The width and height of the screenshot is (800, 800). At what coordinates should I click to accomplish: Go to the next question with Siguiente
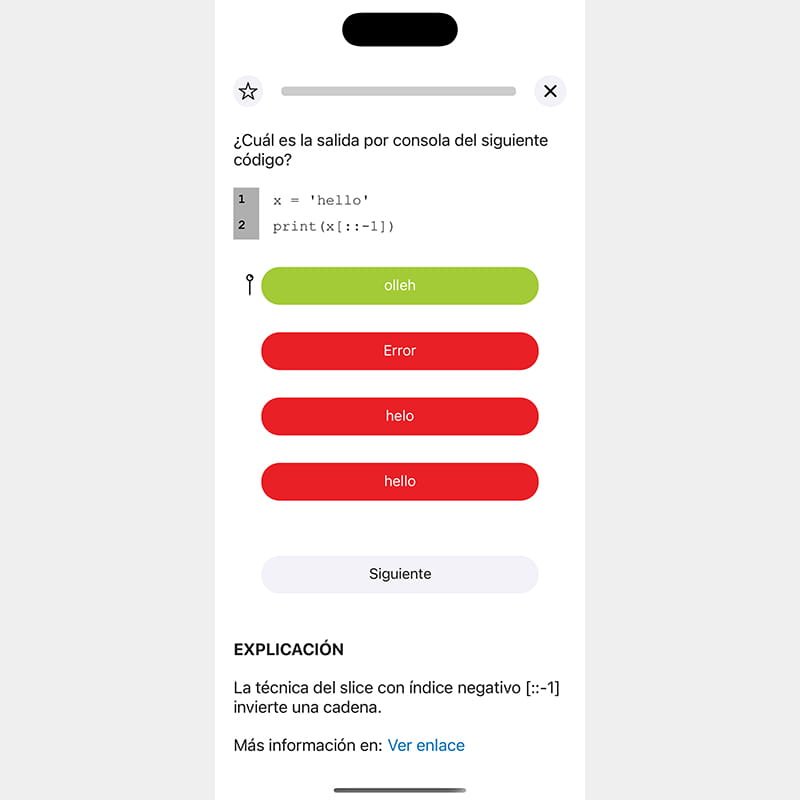pyautogui.click(x=400, y=574)
